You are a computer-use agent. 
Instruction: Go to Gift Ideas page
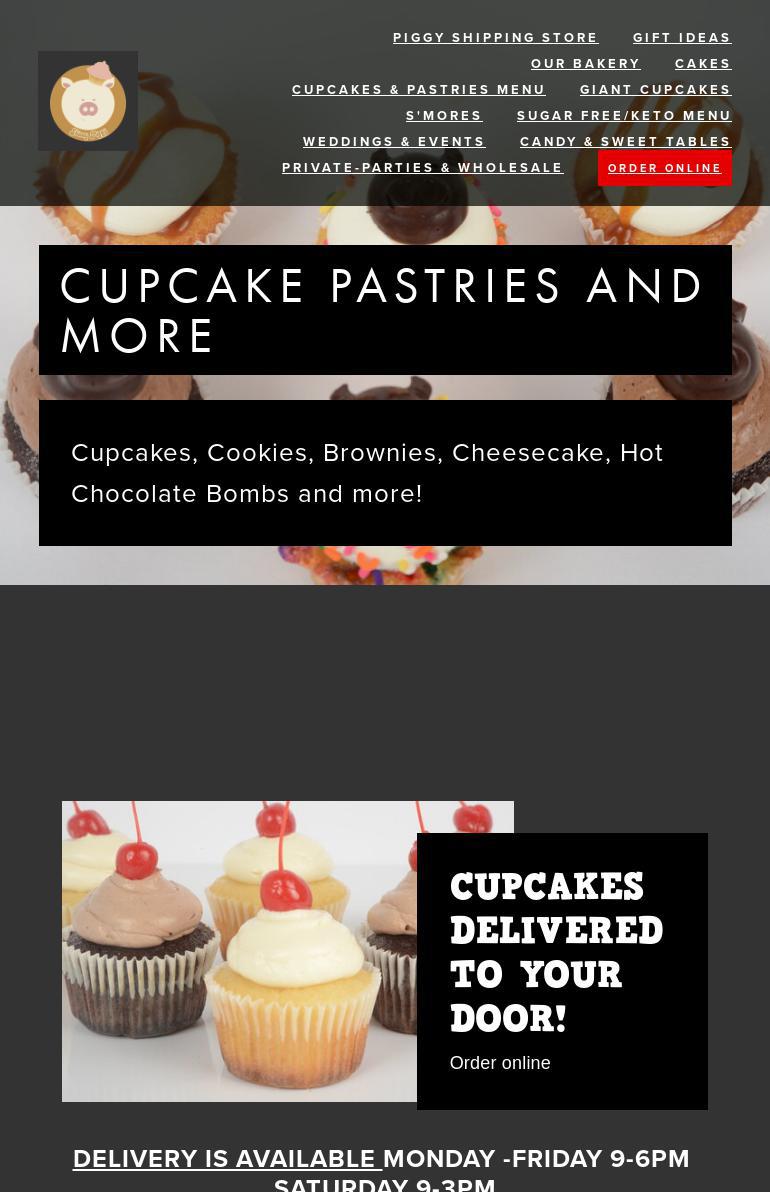click(x=682, y=38)
